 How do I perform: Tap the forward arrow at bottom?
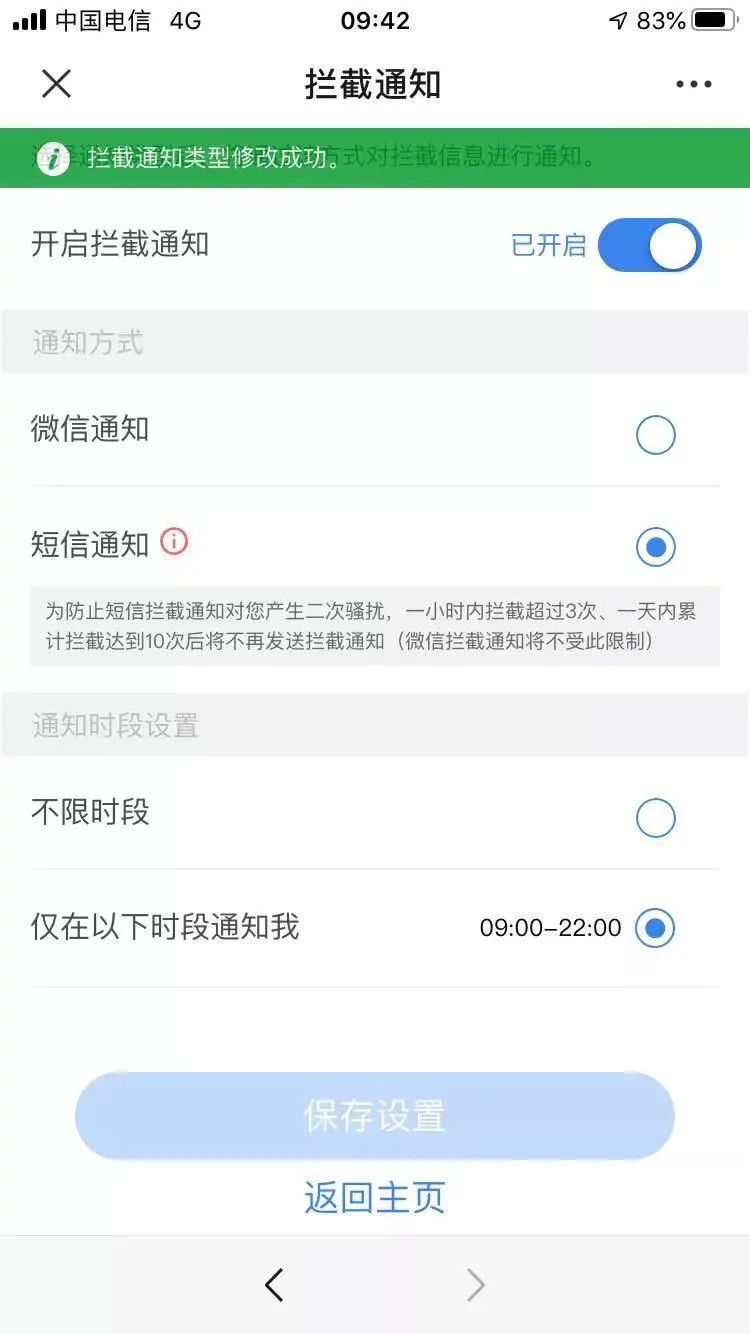point(475,1285)
